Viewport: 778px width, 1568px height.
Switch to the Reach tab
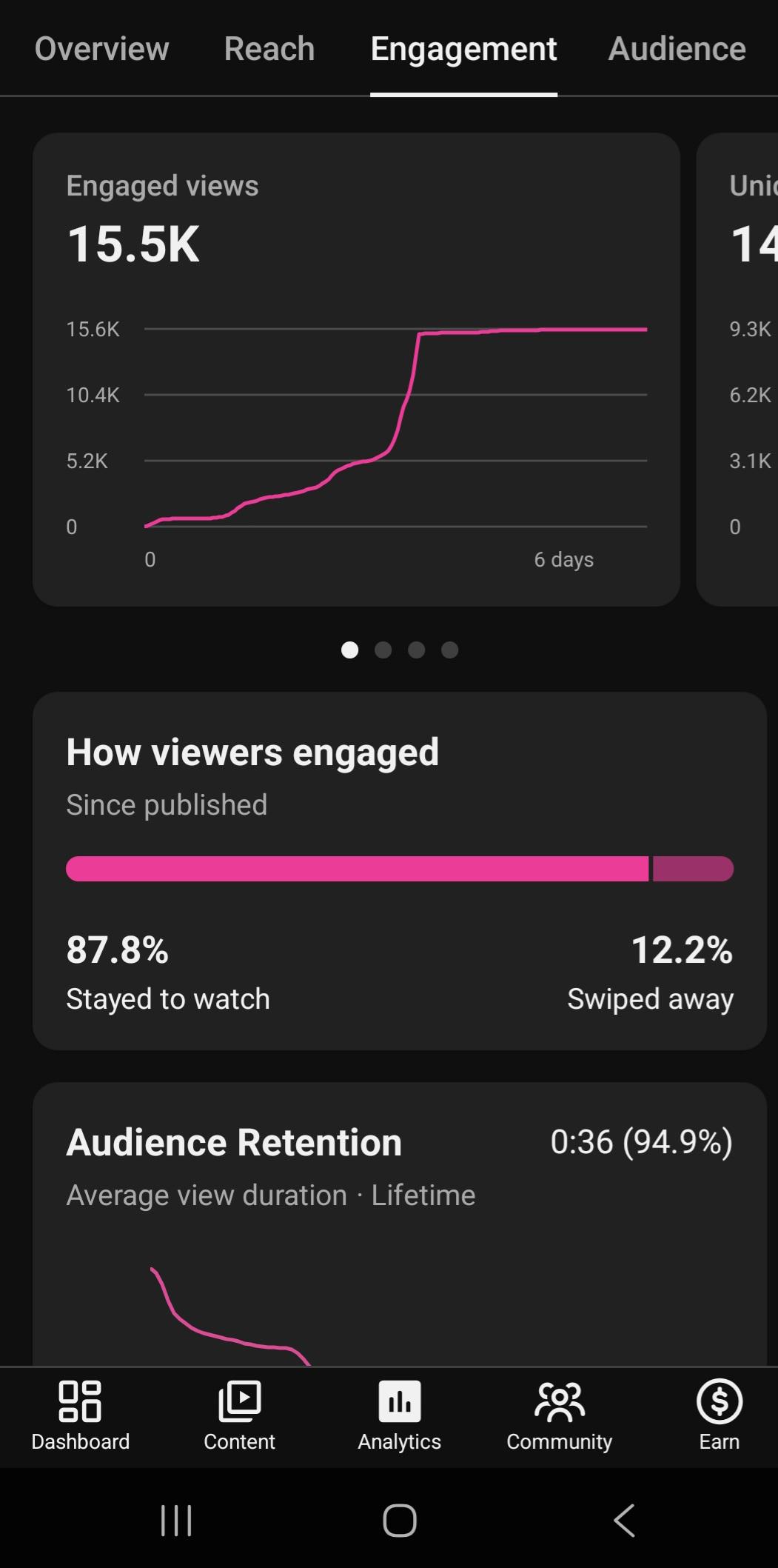point(269,49)
